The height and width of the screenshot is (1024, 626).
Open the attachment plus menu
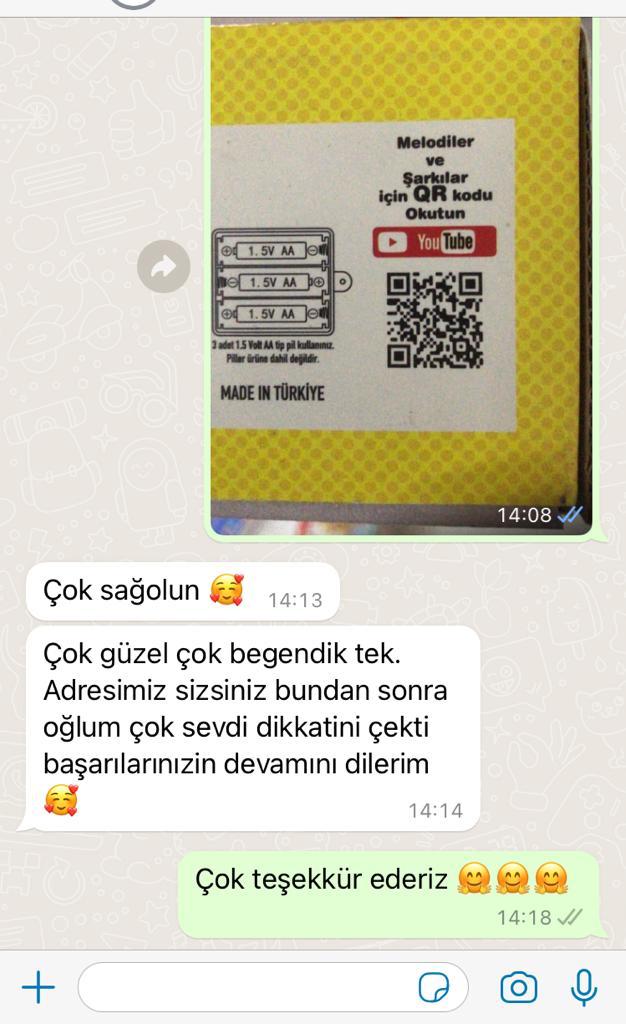tap(39, 987)
